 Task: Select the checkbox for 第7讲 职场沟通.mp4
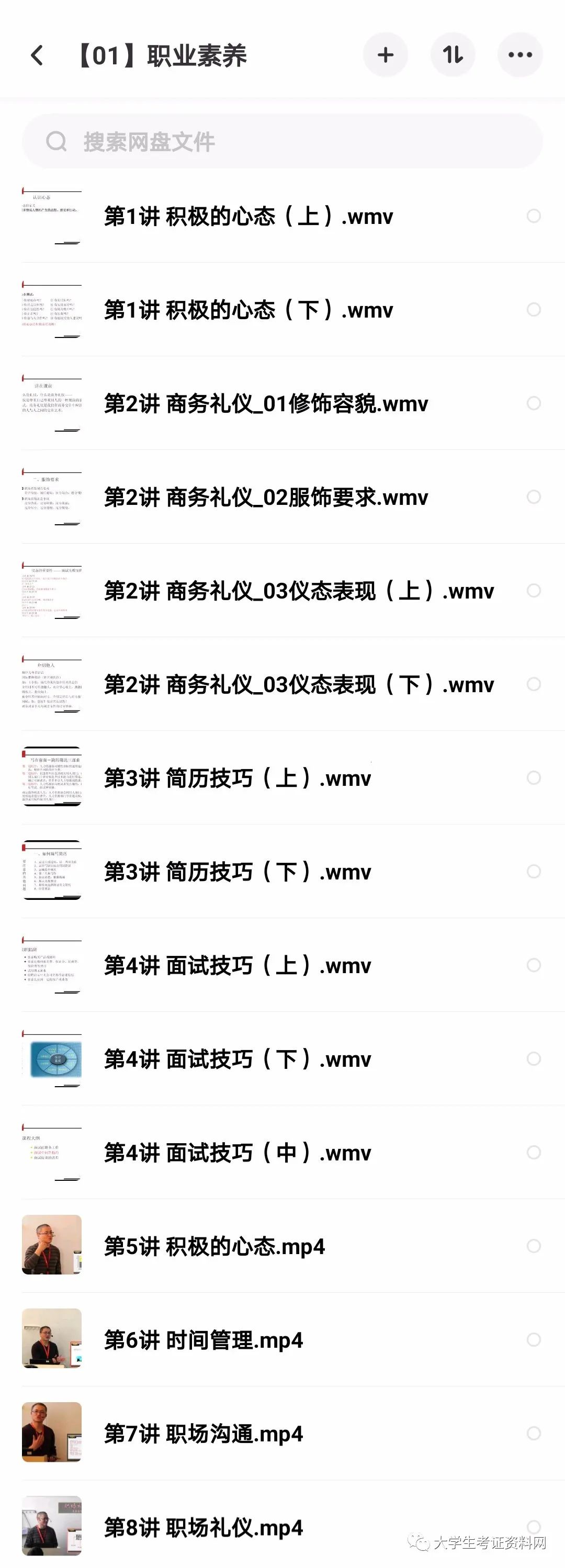[534, 1432]
